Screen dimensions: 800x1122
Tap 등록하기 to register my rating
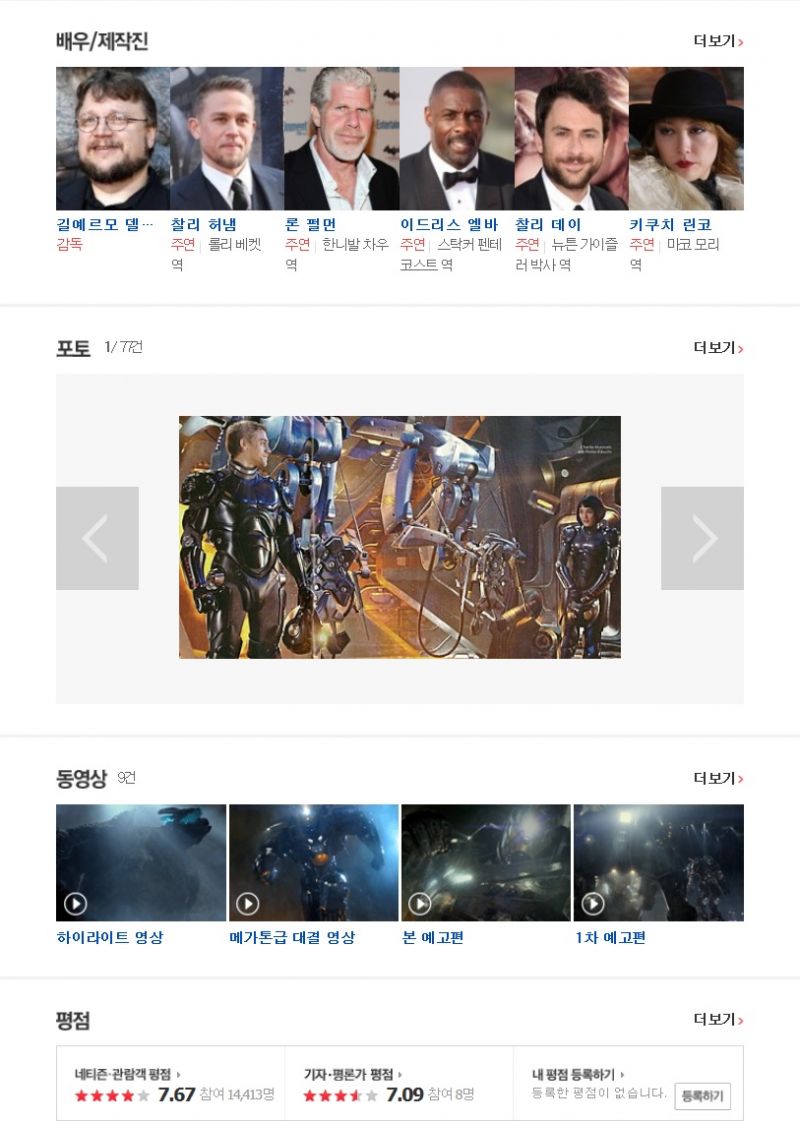[x=702, y=1096]
